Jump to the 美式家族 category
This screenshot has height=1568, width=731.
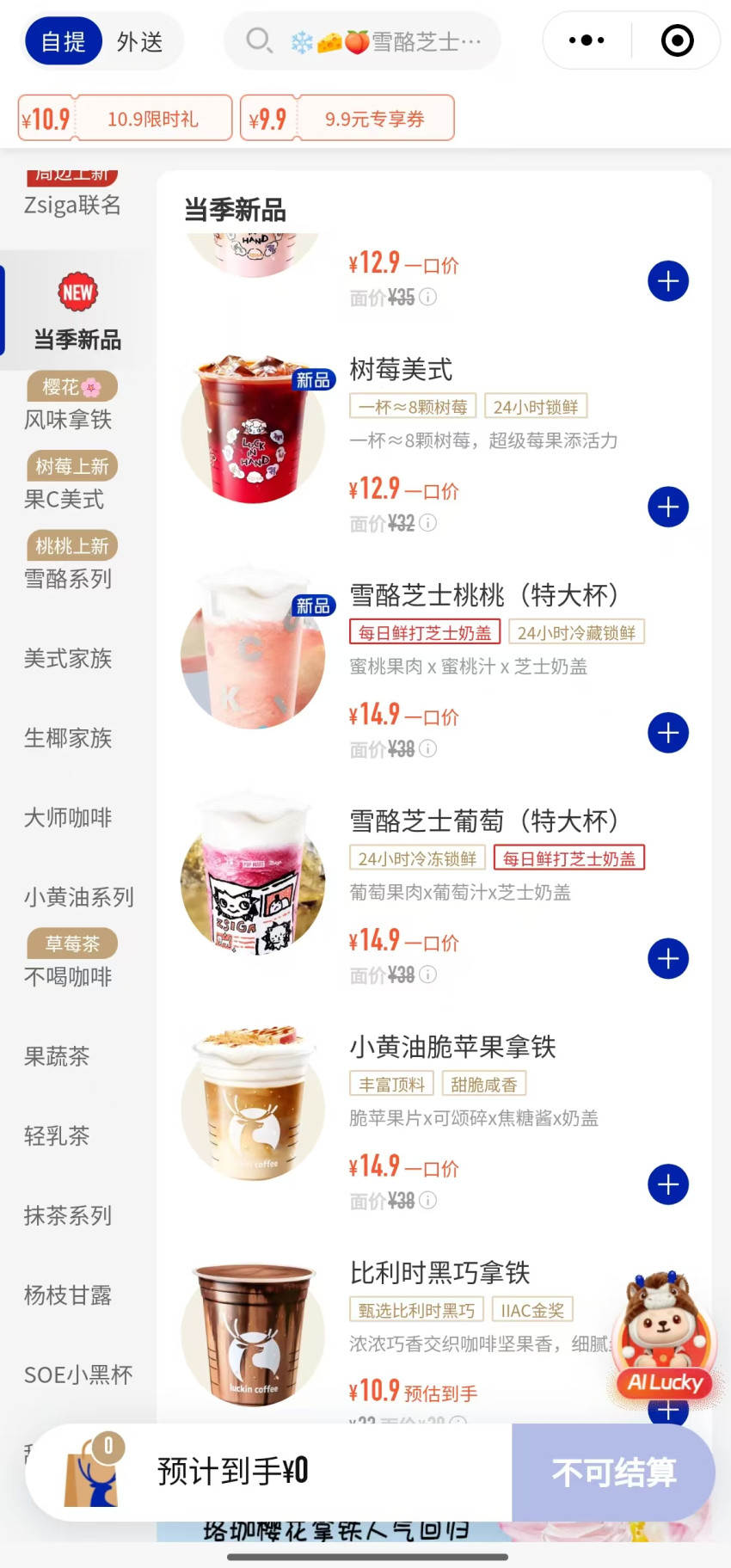68,659
